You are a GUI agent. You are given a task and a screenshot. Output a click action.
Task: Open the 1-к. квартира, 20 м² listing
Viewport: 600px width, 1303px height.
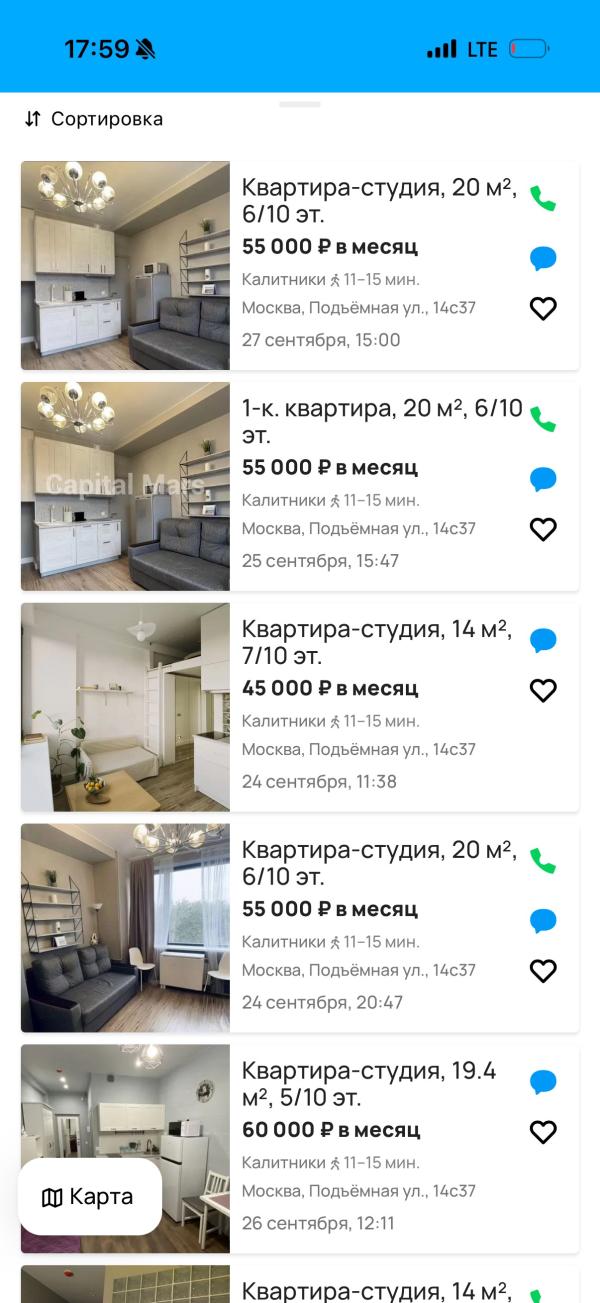(381, 421)
